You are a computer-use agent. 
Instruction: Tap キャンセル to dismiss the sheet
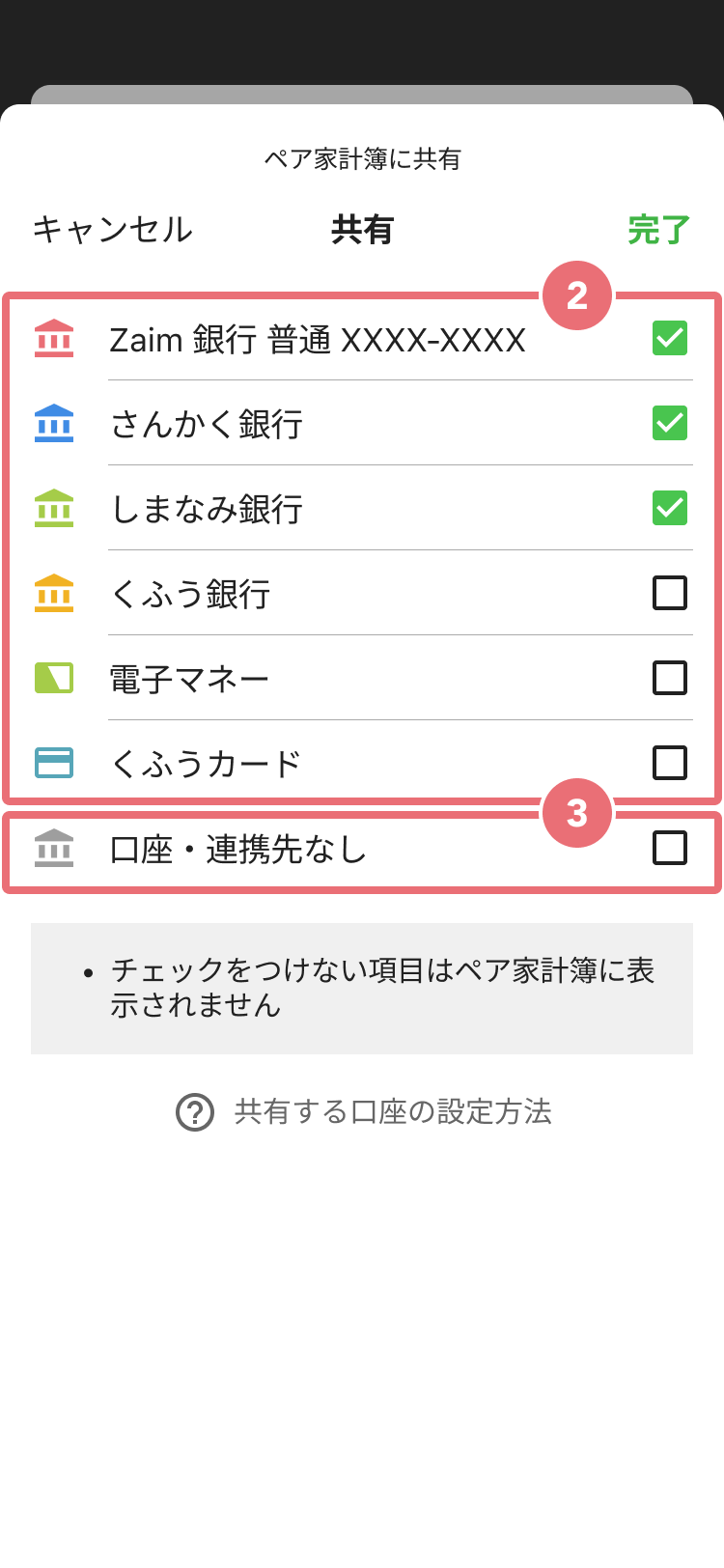click(x=113, y=230)
